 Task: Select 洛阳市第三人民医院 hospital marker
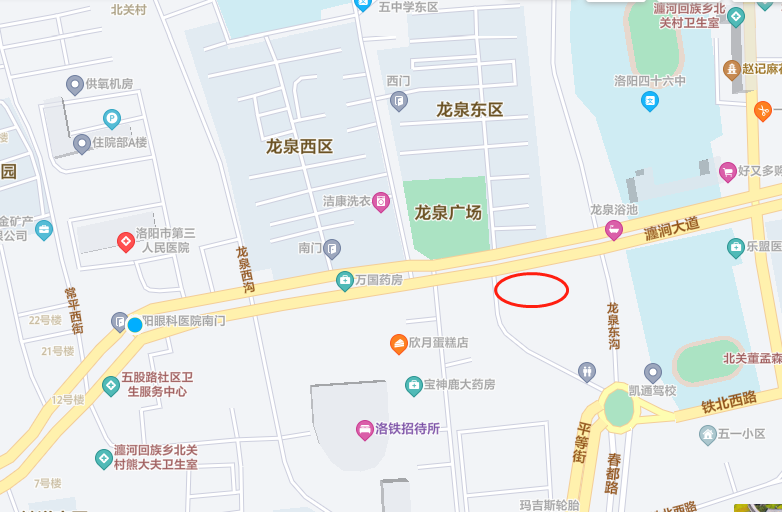[x=125, y=241]
